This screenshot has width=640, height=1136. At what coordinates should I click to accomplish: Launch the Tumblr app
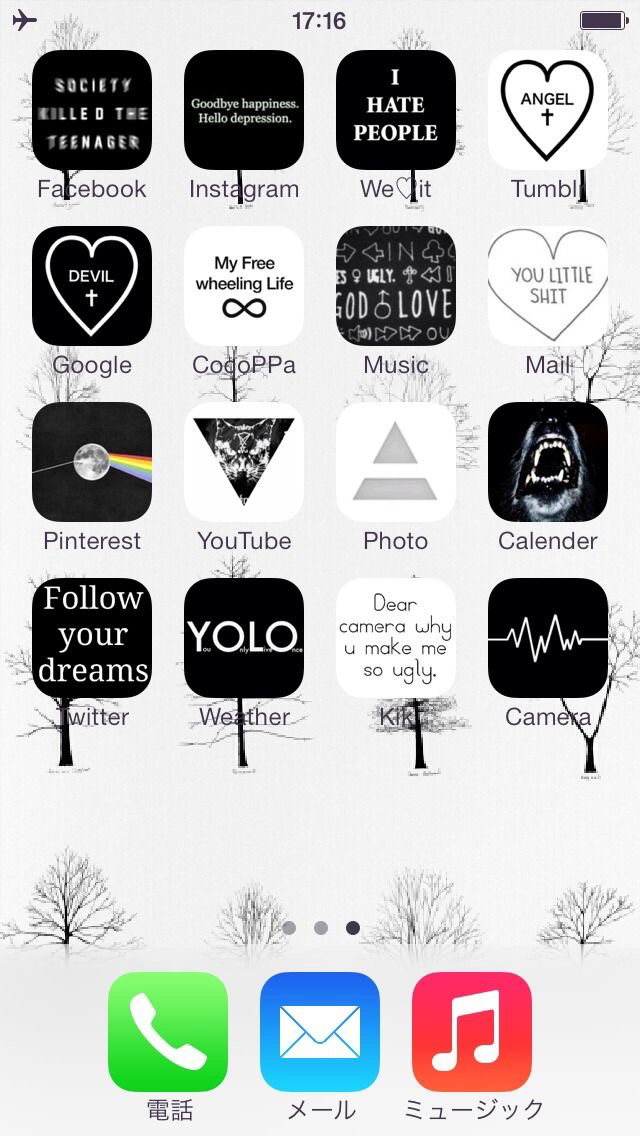pos(548,110)
